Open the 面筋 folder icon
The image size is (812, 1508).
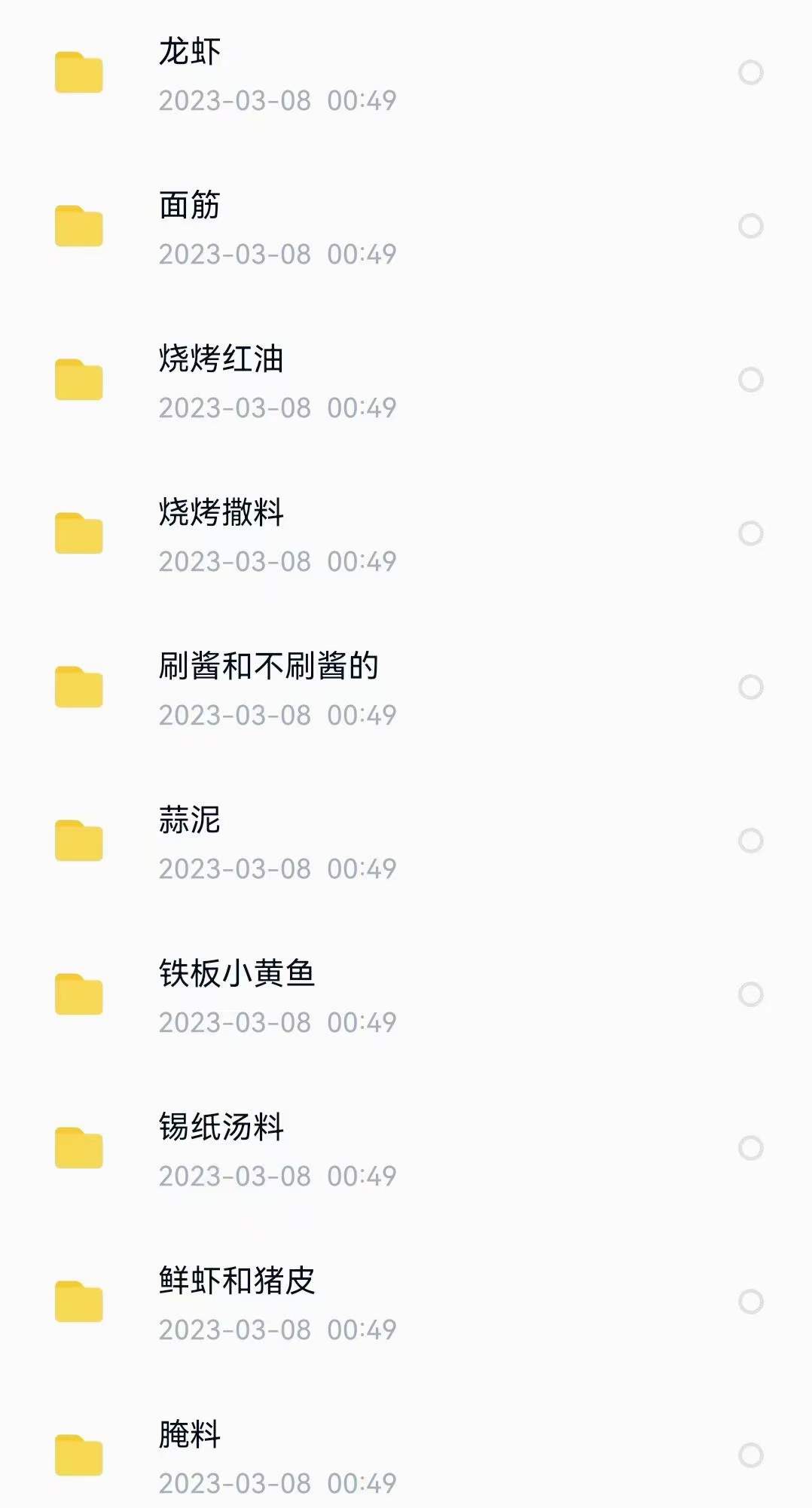coord(78,226)
